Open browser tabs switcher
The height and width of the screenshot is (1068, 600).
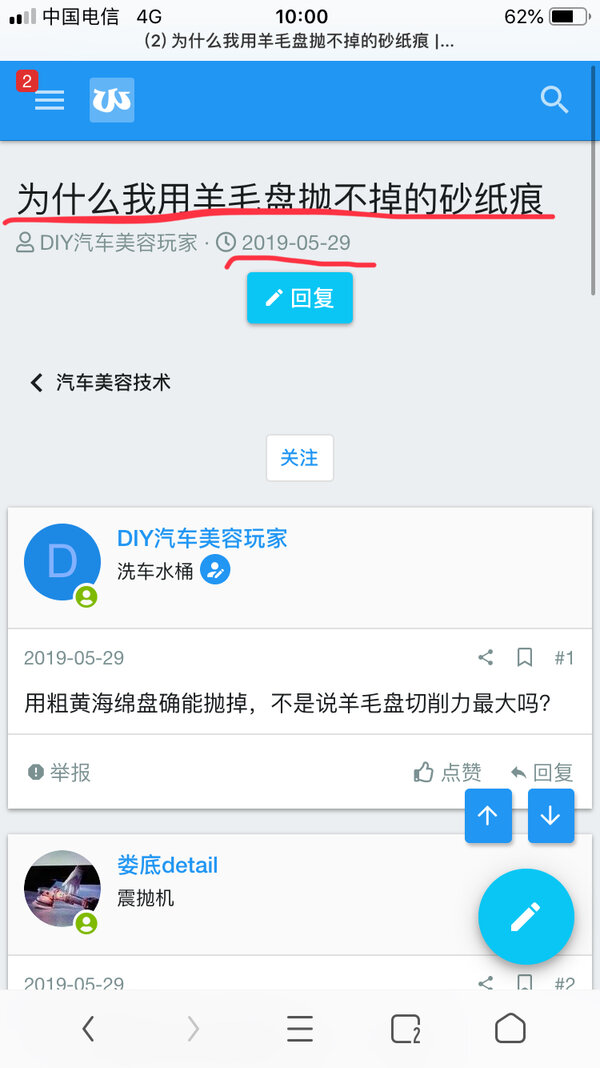pyautogui.click(x=405, y=1029)
